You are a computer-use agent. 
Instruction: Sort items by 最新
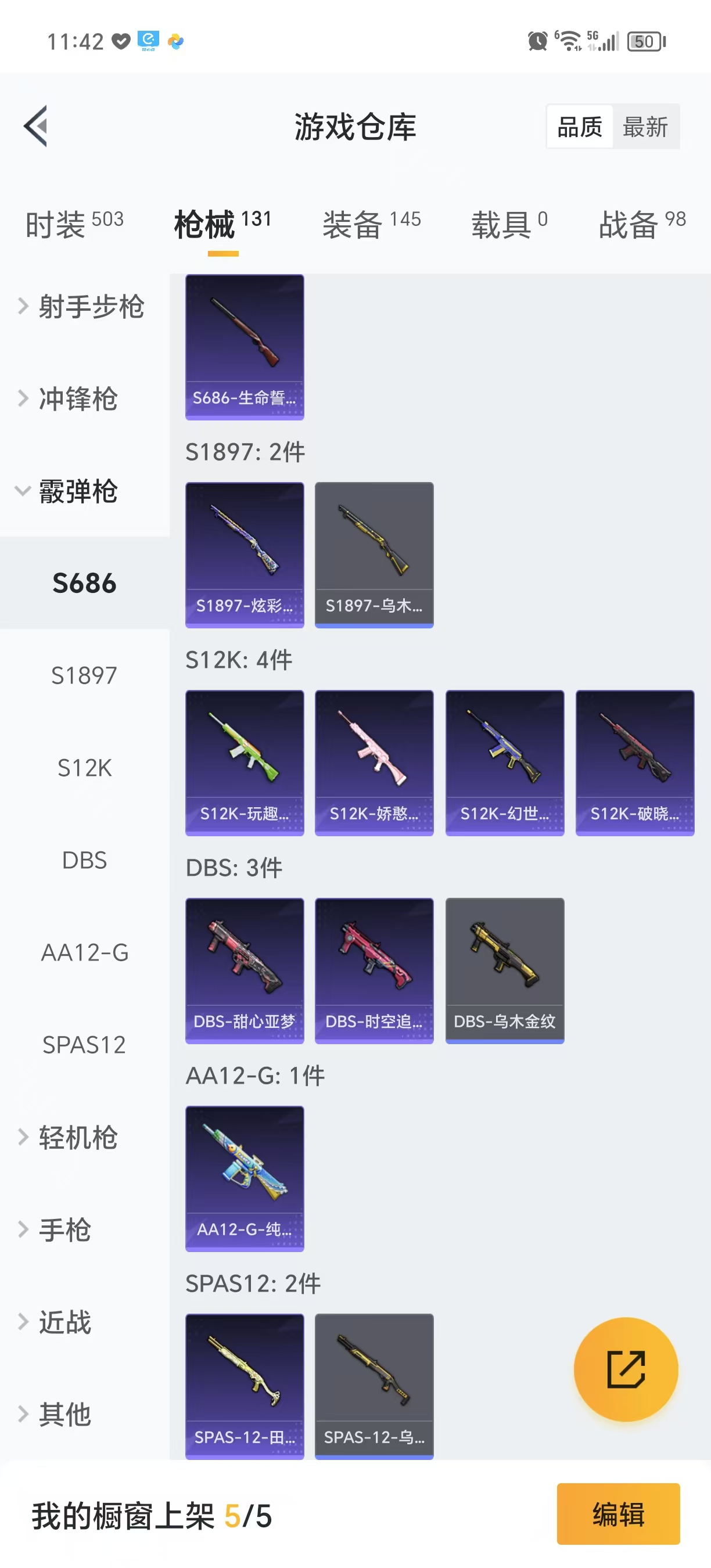coord(645,127)
